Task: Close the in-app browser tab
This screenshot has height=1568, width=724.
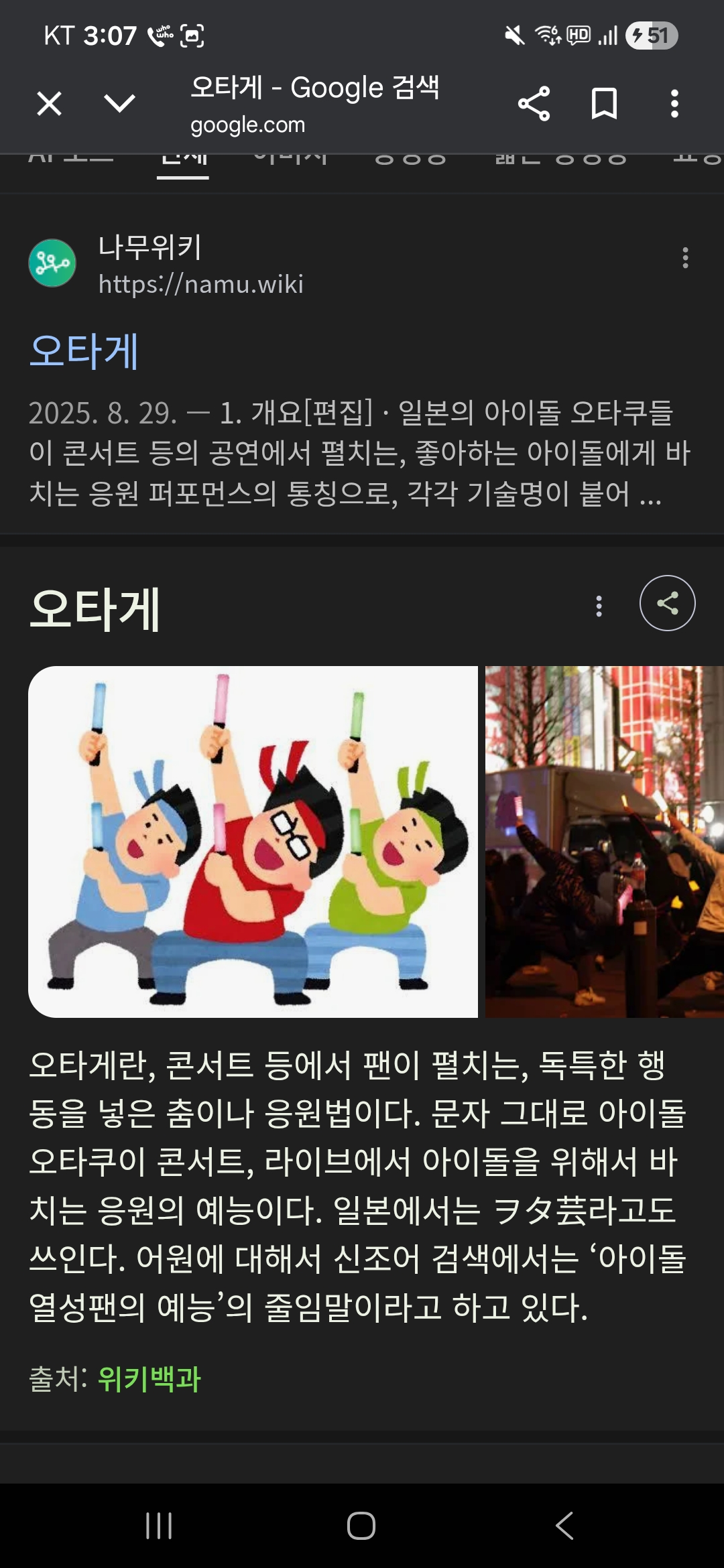Action: 49,104
